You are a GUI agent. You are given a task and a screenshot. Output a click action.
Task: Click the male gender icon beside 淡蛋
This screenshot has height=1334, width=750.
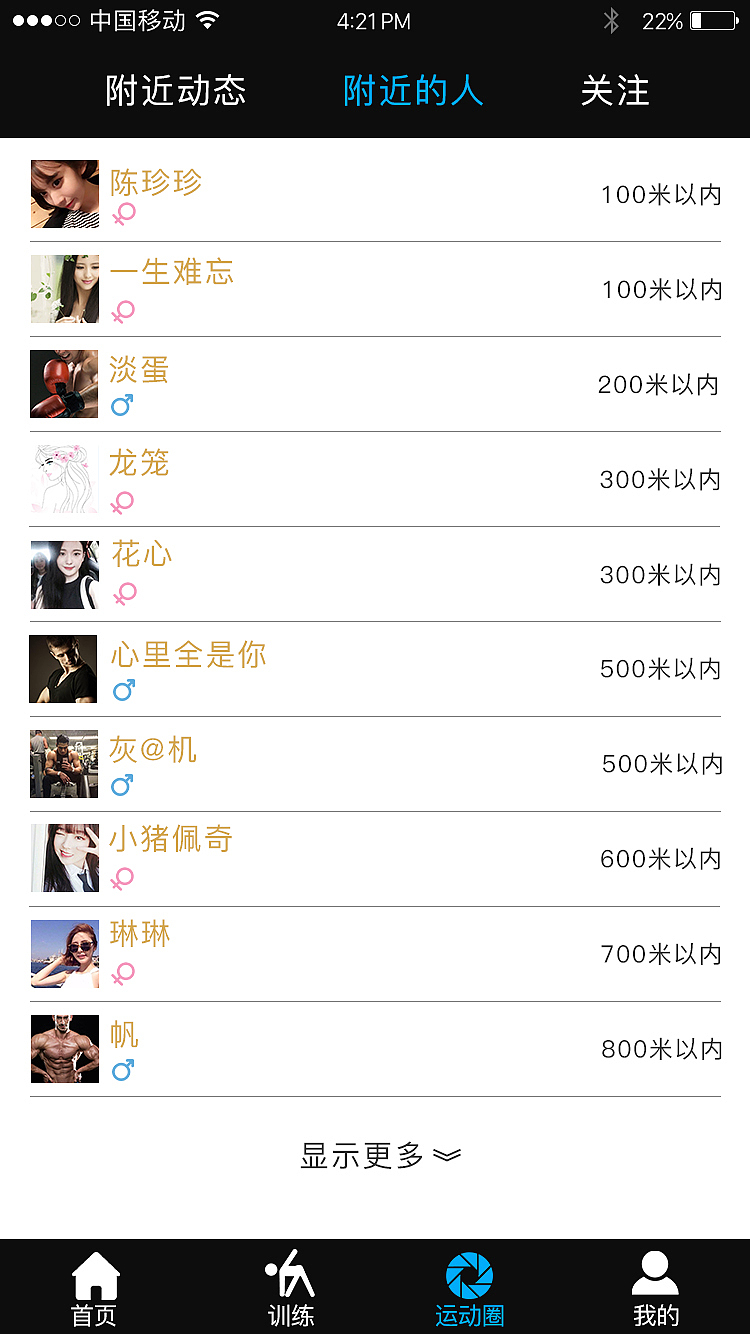122,406
